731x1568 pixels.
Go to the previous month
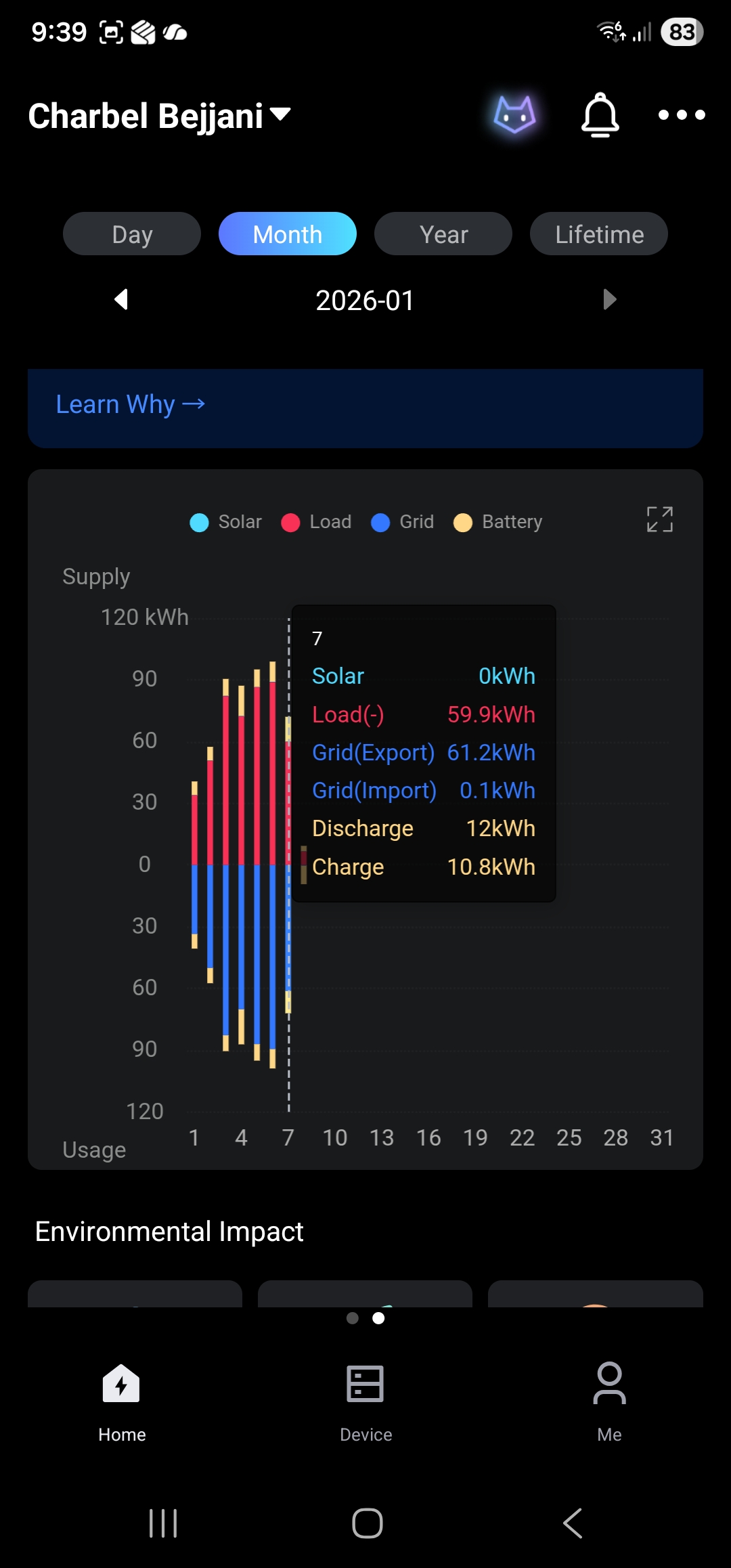(122, 299)
